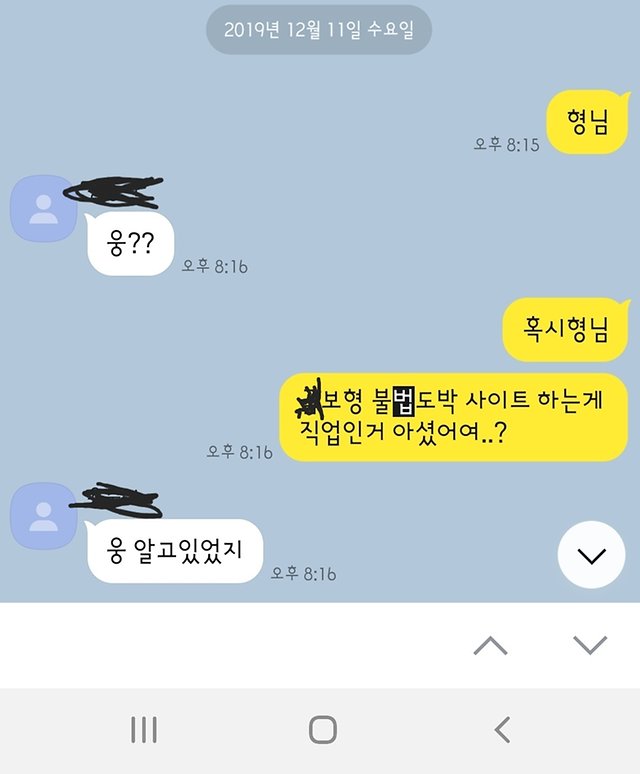This screenshot has width=640, height=774.
Task: Go to the previous search result with the up arrow
Action: coord(490,645)
